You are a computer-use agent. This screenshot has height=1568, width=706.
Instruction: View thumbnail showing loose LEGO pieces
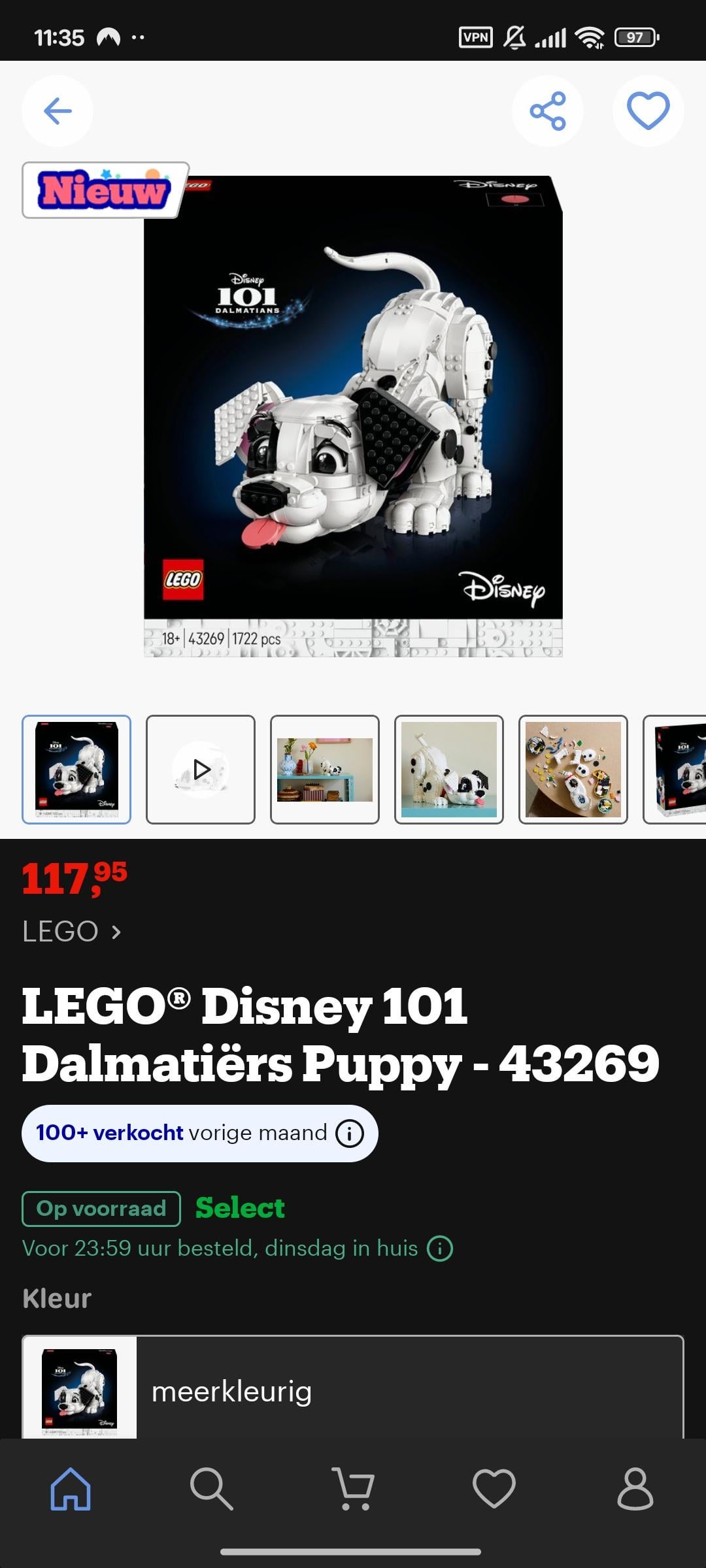tap(573, 770)
